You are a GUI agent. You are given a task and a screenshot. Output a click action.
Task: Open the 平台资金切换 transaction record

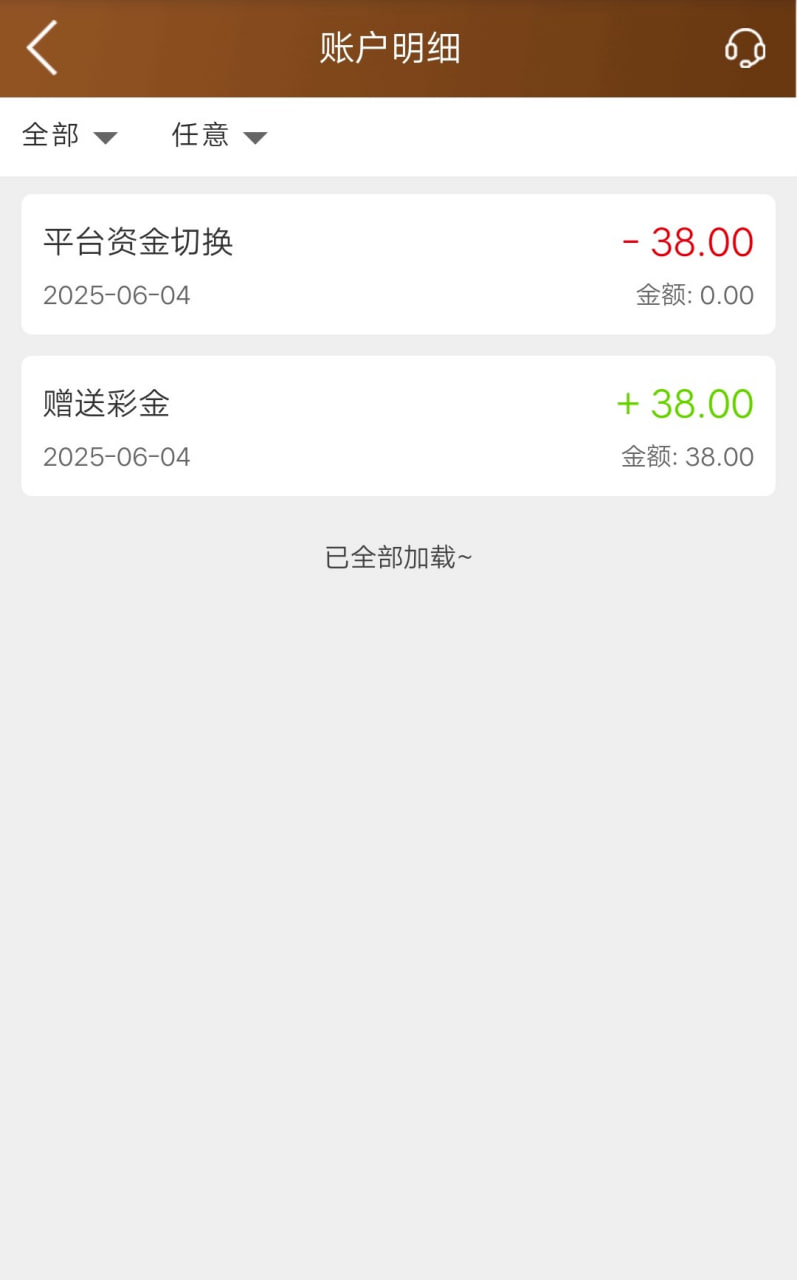(x=398, y=264)
